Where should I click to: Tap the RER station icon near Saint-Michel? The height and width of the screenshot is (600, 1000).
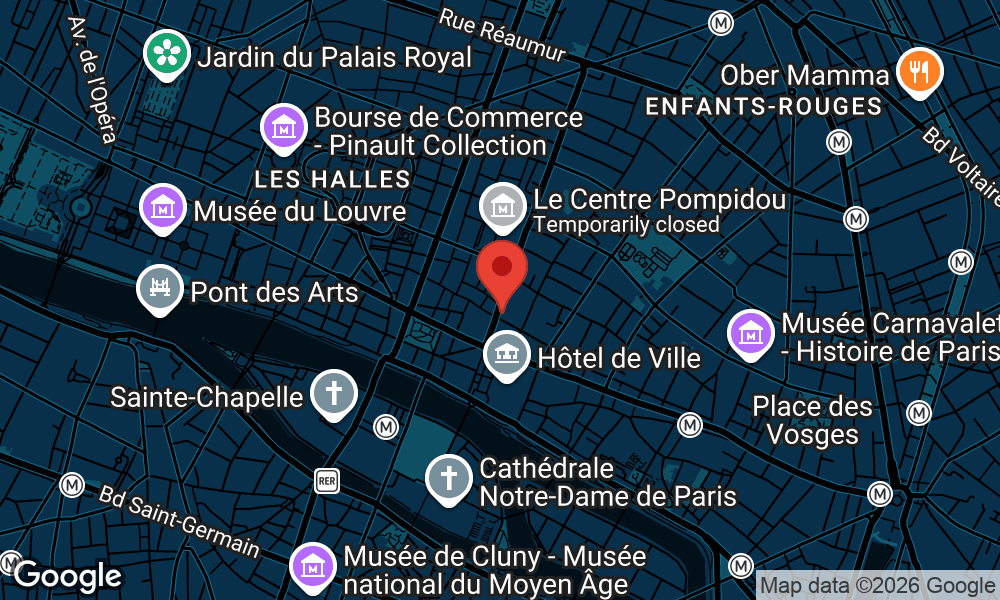click(x=325, y=480)
